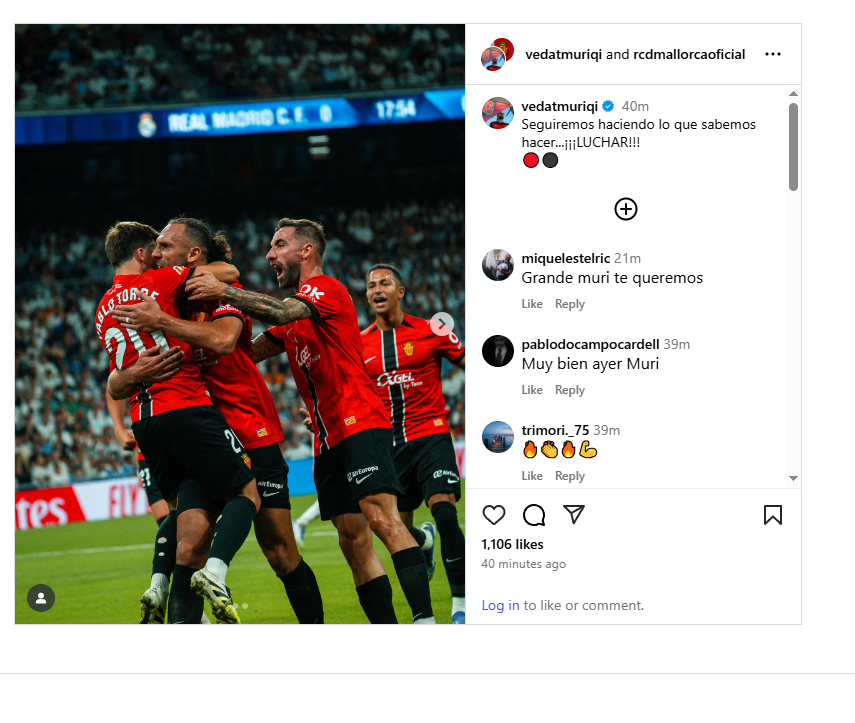View tagged people icon on photo
This screenshot has width=855, height=723.
tap(41, 598)
